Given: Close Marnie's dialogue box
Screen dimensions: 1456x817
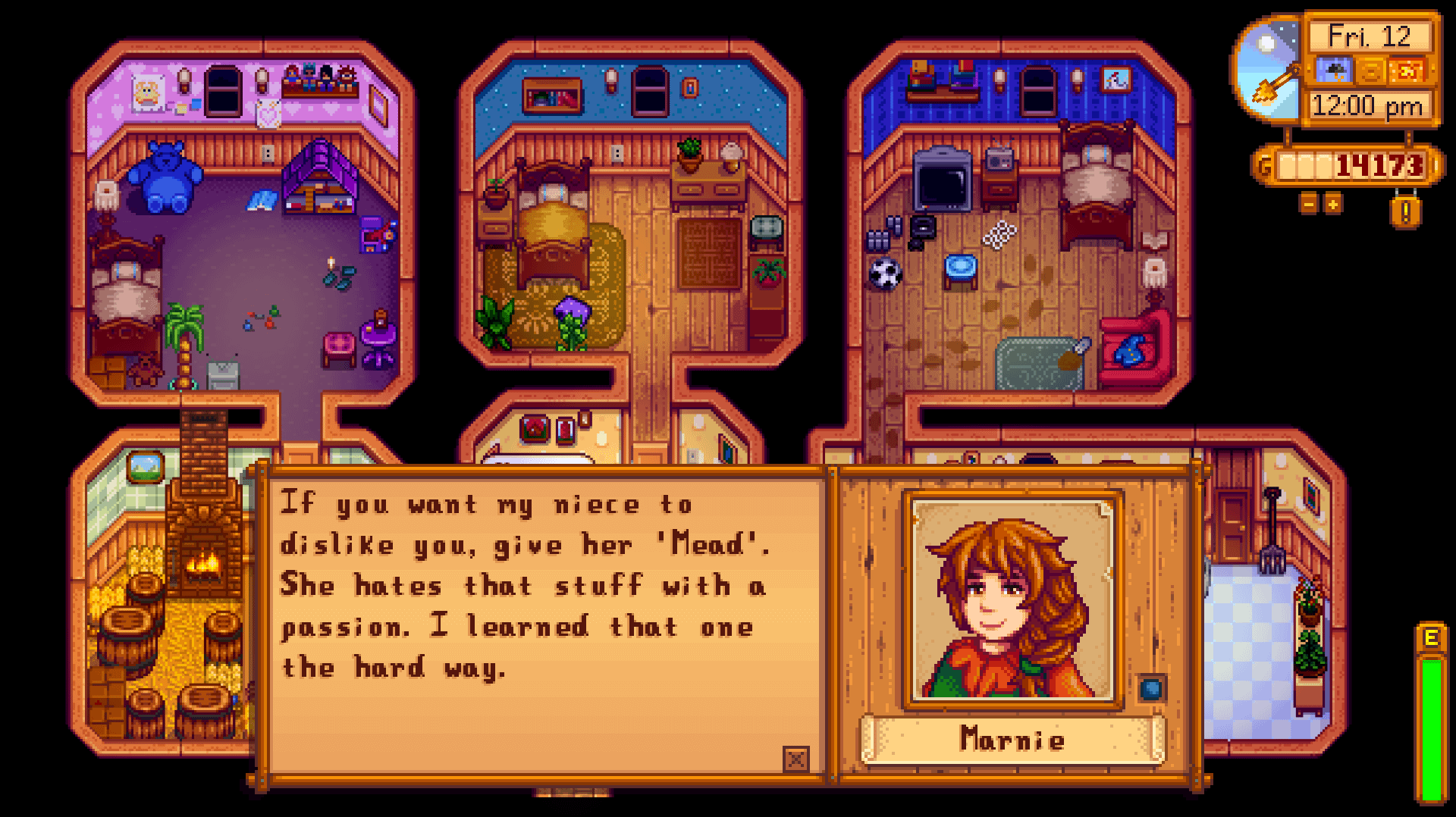Looking at the screenshot, I should tap(795, 758).
